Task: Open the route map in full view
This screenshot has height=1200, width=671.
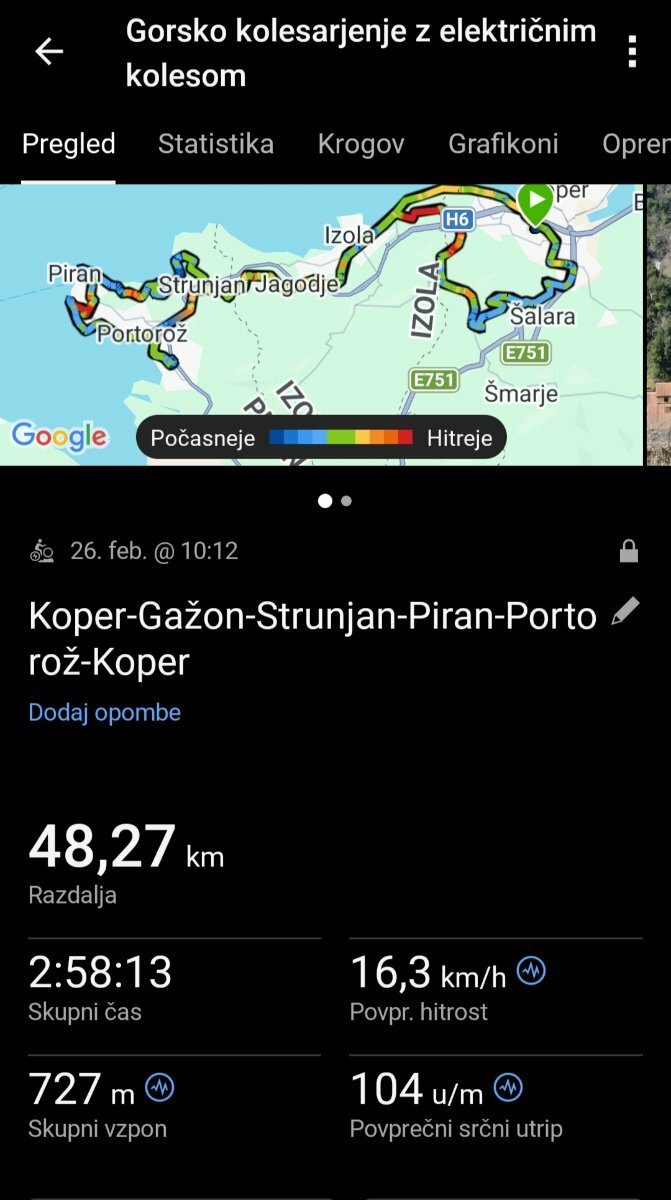Action: [x=320, y=320]
